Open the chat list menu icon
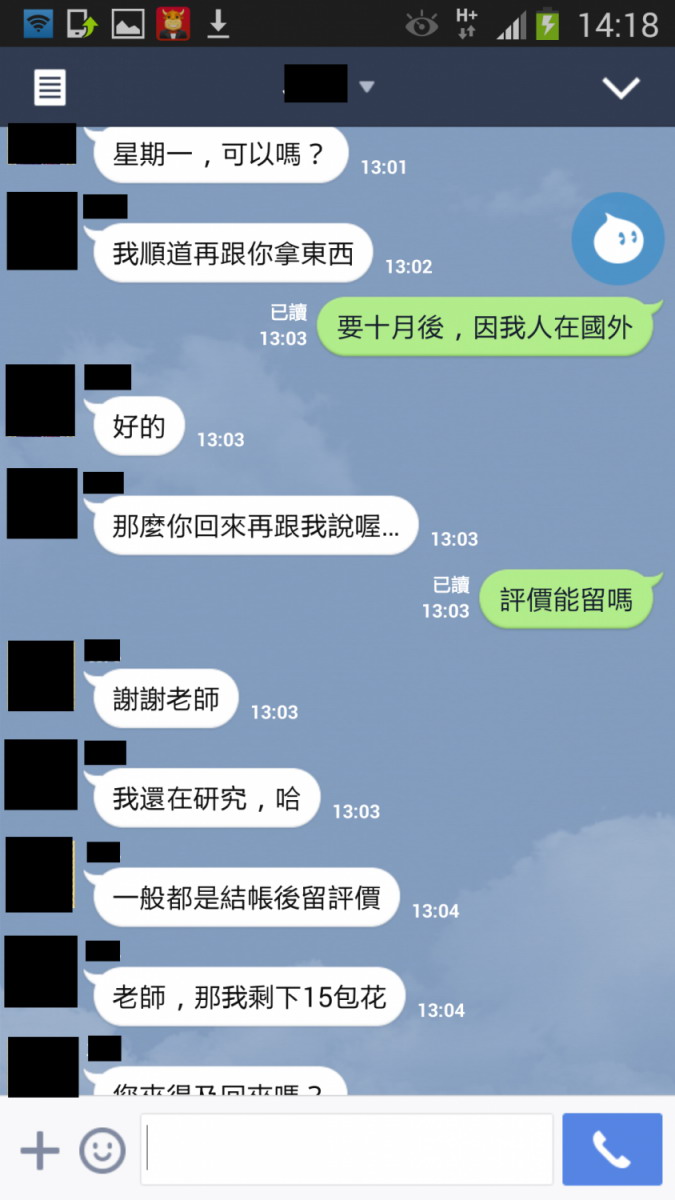The height and width of the screenshot is (1200, 675). pos(50,87)
